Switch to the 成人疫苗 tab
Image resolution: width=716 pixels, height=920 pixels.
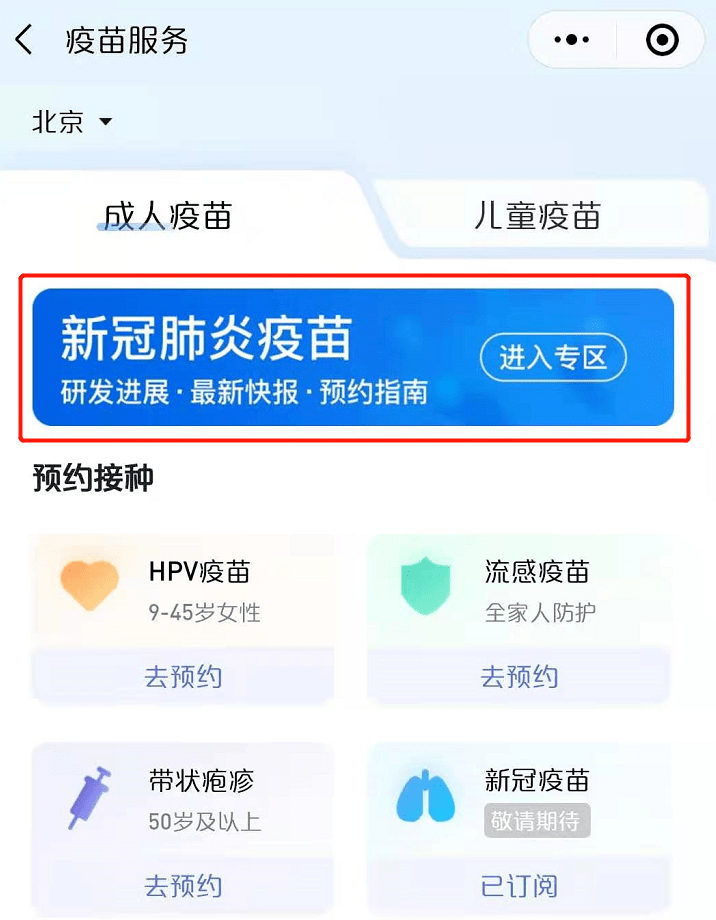[168, 215]
